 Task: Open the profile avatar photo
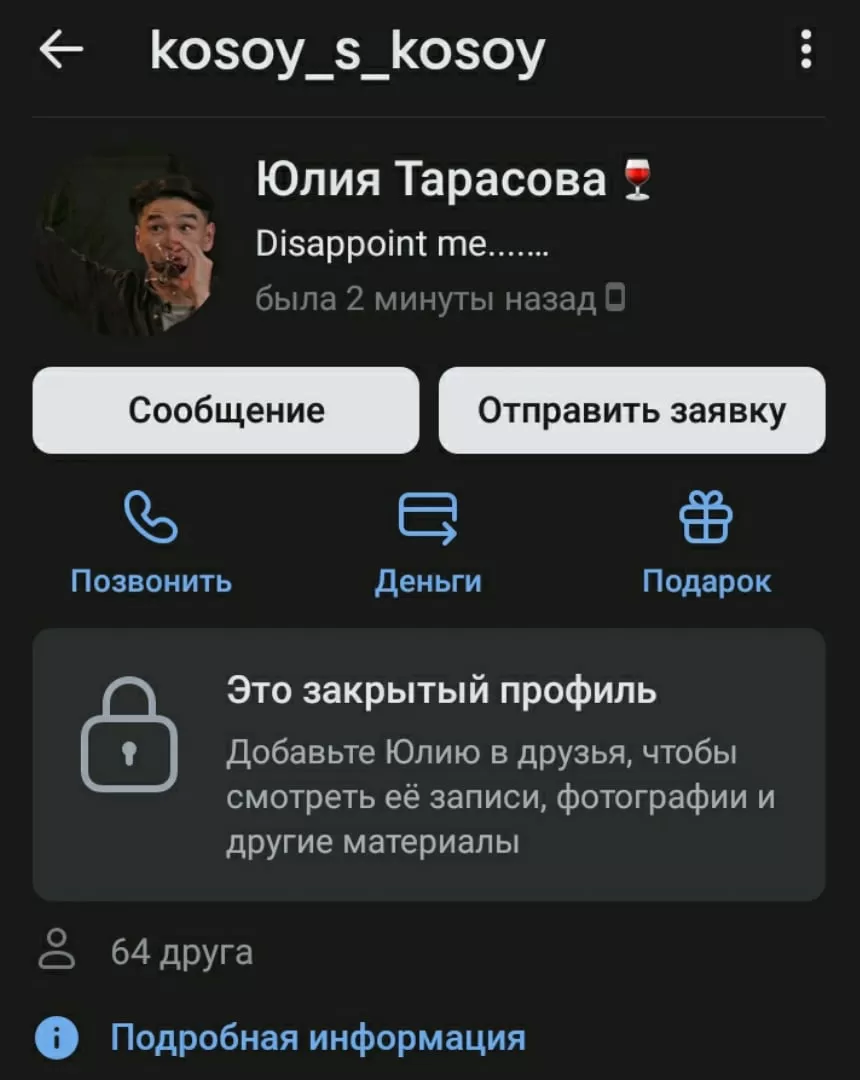(x=126, y=244)
